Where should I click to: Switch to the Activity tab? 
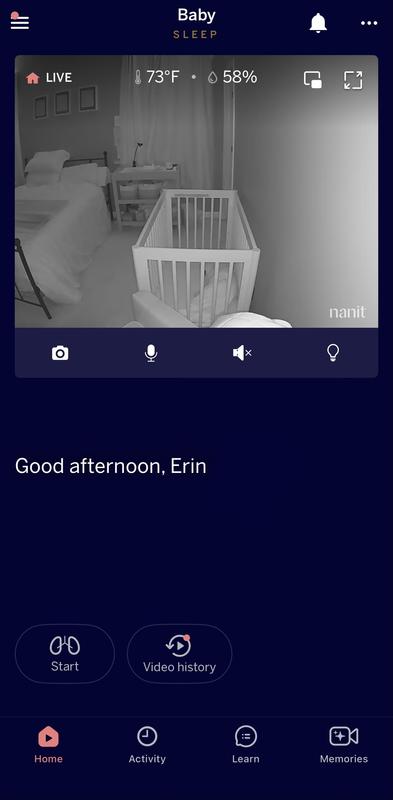tap(147, 745)
